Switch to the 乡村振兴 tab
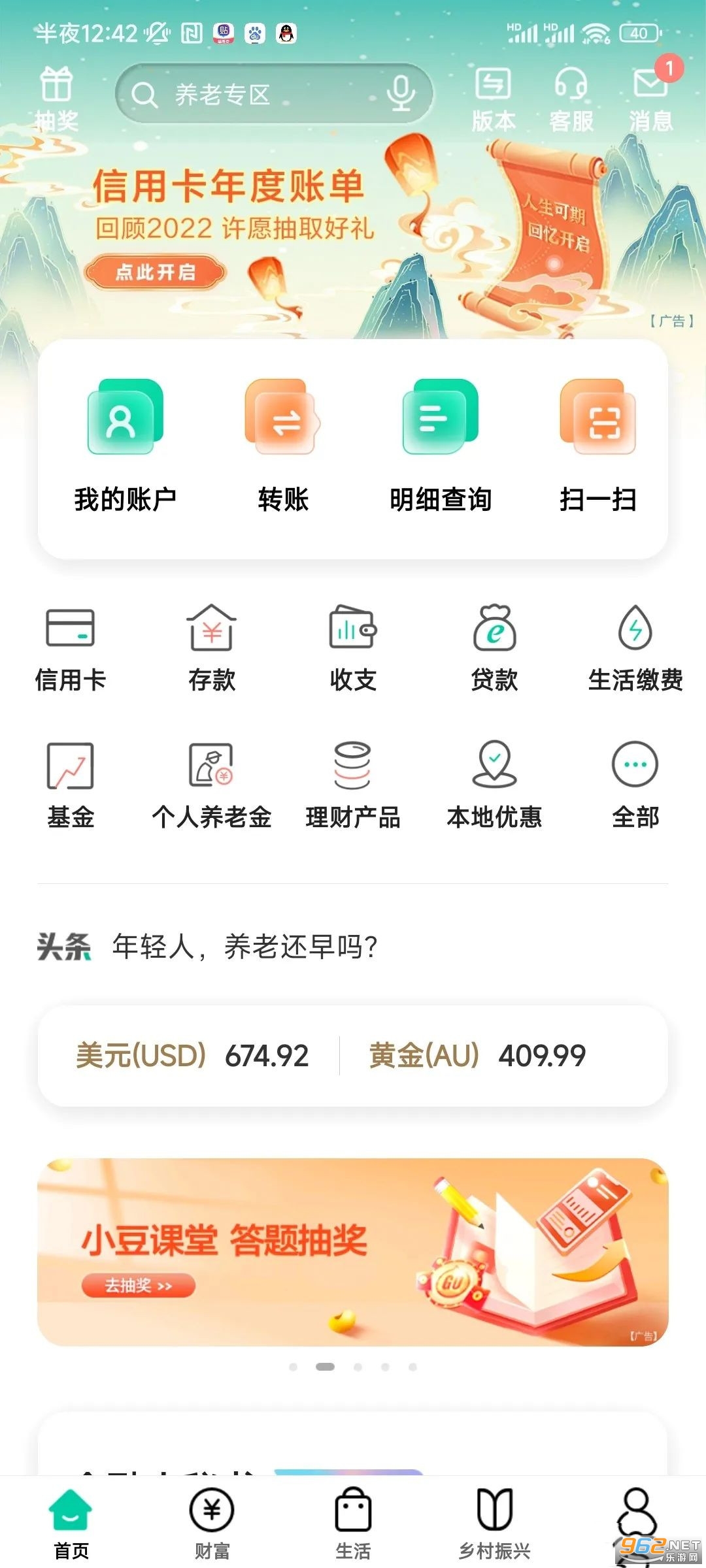706x1568 pixels. tap(494, 1522)
